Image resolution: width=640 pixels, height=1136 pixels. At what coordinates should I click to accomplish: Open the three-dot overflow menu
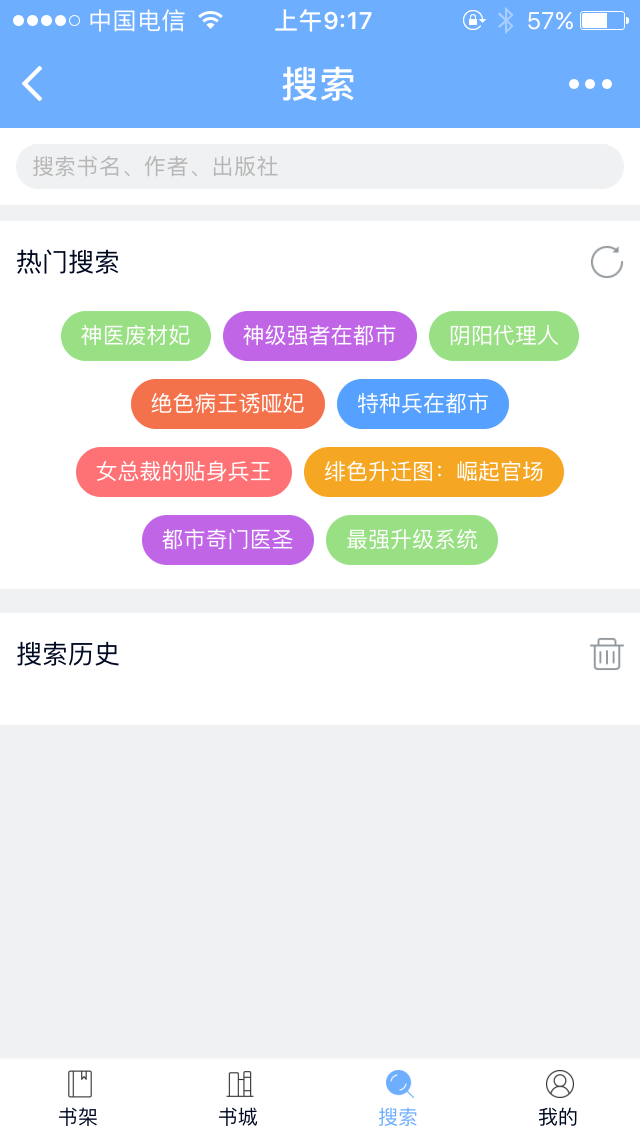coord(590,84)
